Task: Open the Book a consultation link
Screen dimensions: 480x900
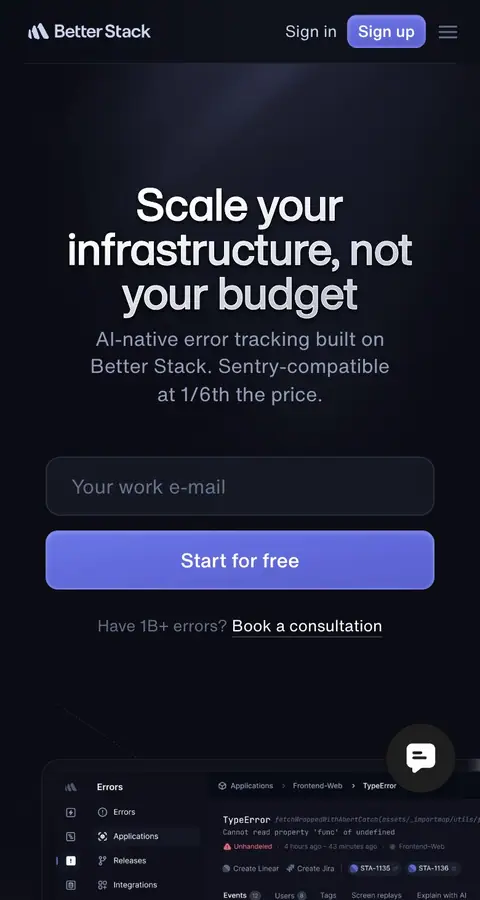Action: click(x=307, y=626)
